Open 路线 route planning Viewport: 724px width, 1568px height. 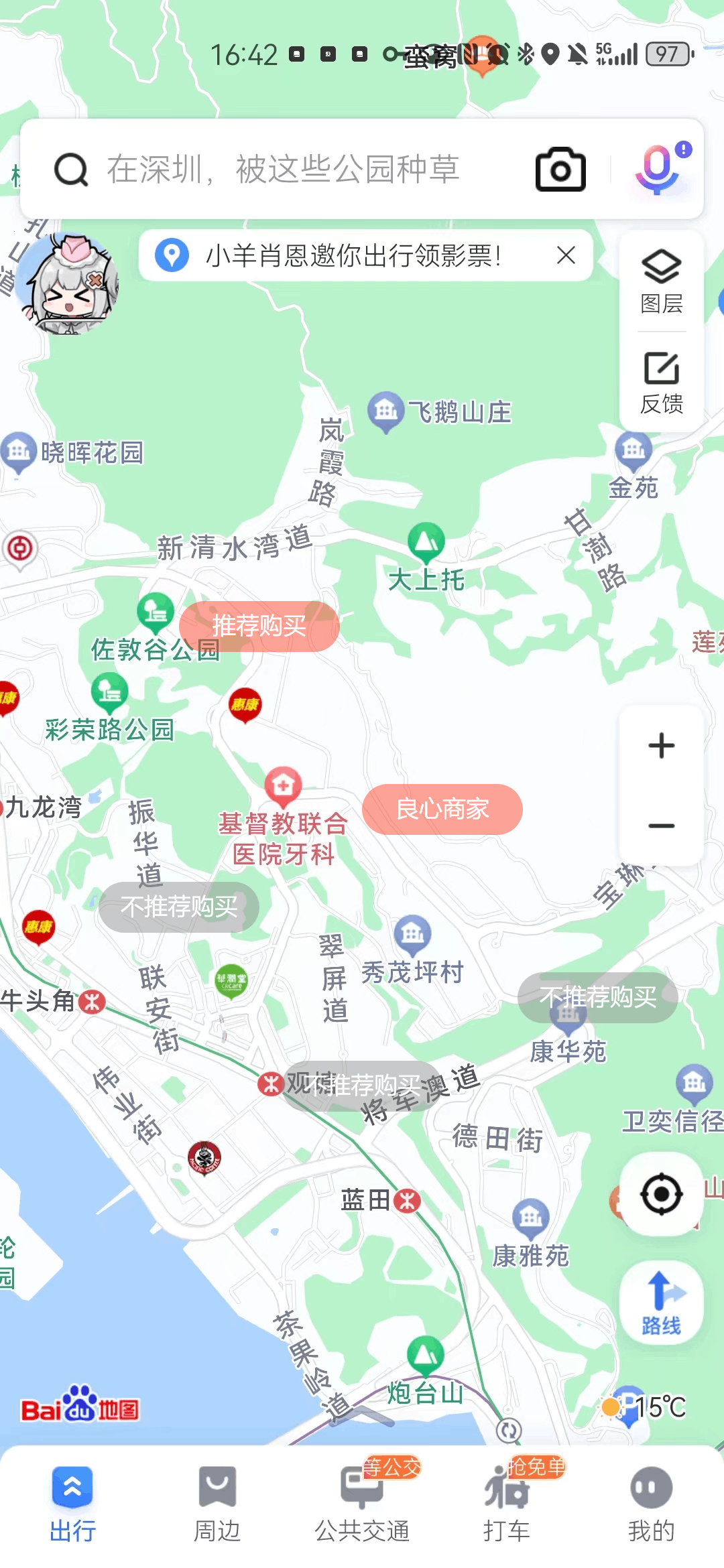(661, 1303)
